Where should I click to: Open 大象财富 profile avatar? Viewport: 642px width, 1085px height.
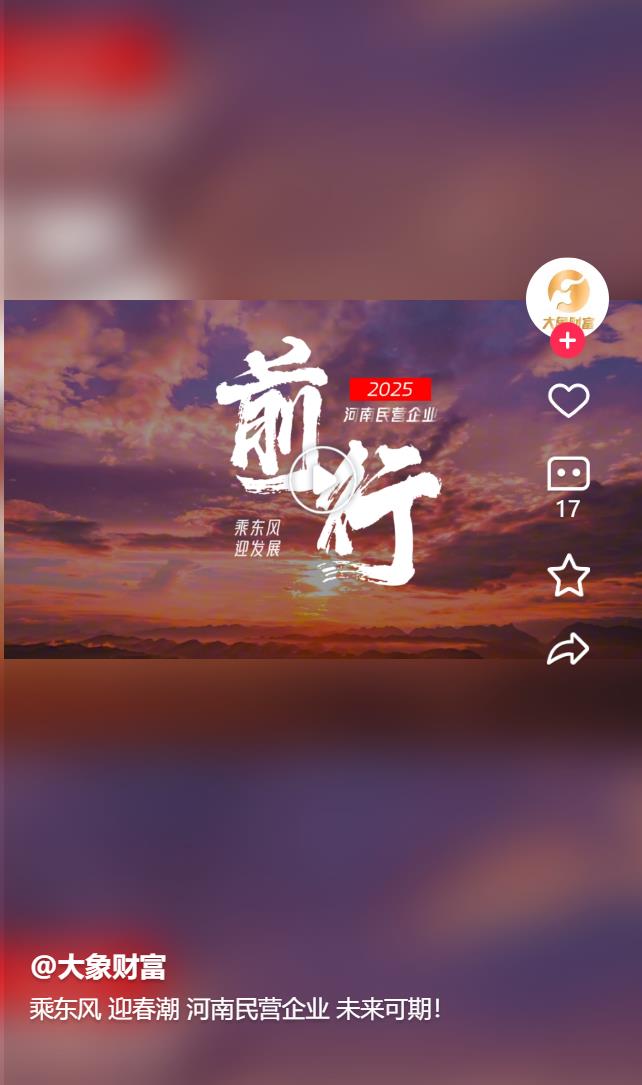[567, 294]
